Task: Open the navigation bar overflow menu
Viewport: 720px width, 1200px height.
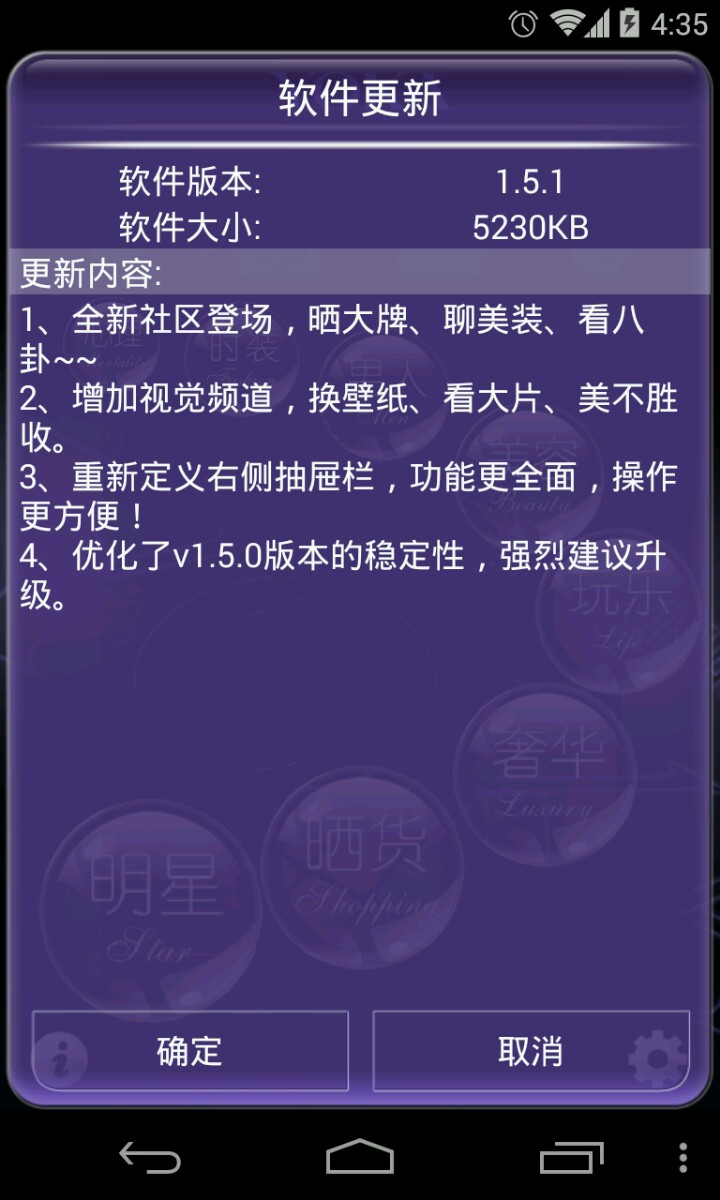Action: 683,1157
